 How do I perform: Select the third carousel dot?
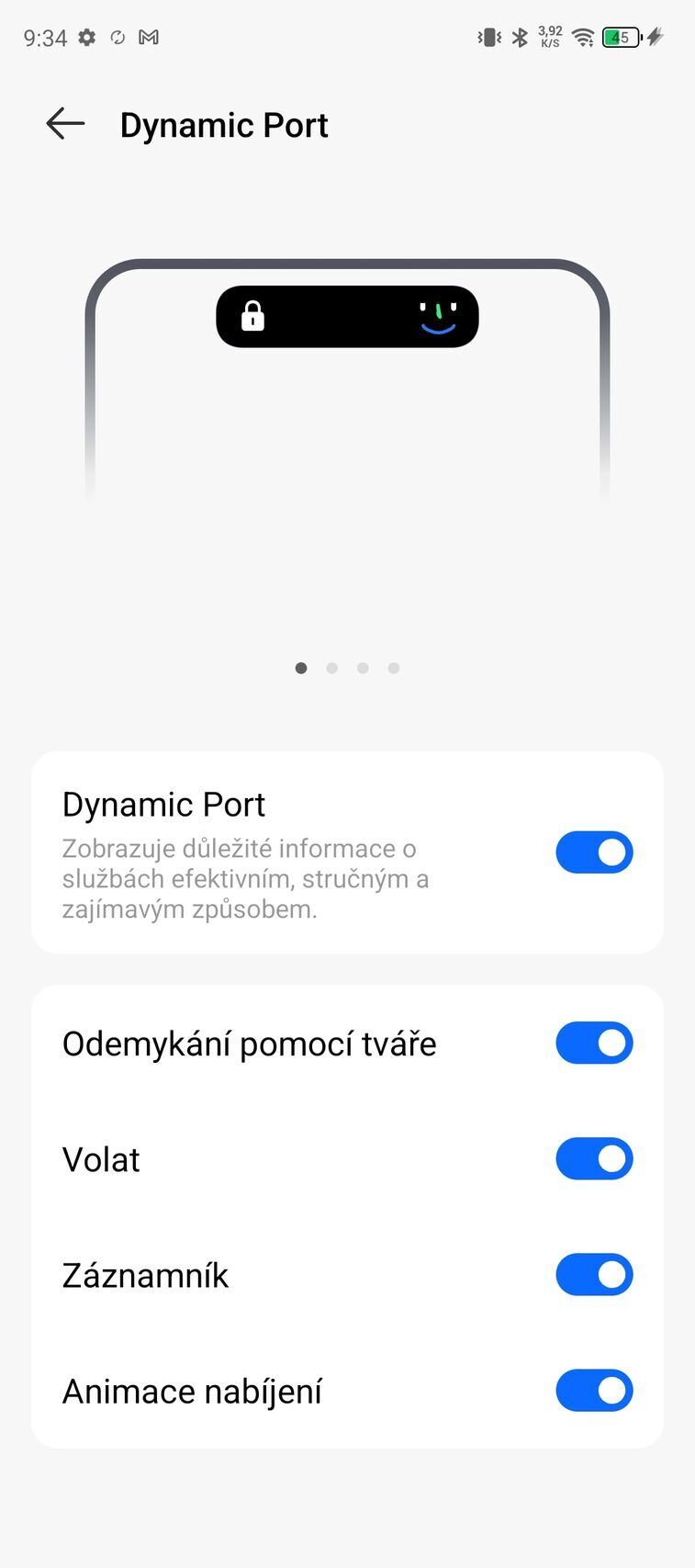click(x=363, y=668)
